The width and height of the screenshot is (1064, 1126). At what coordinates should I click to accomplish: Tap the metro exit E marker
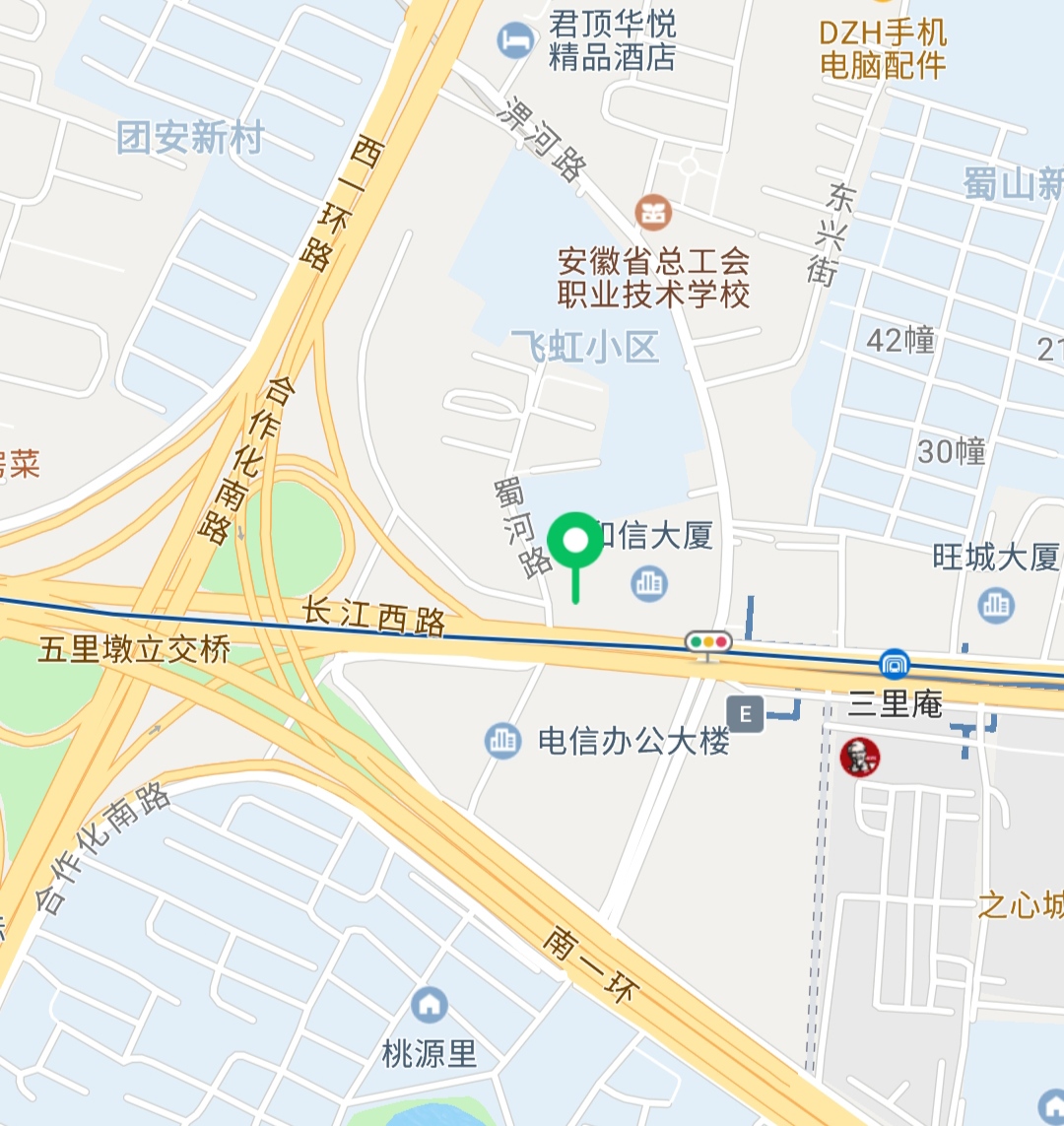(746, 714)
